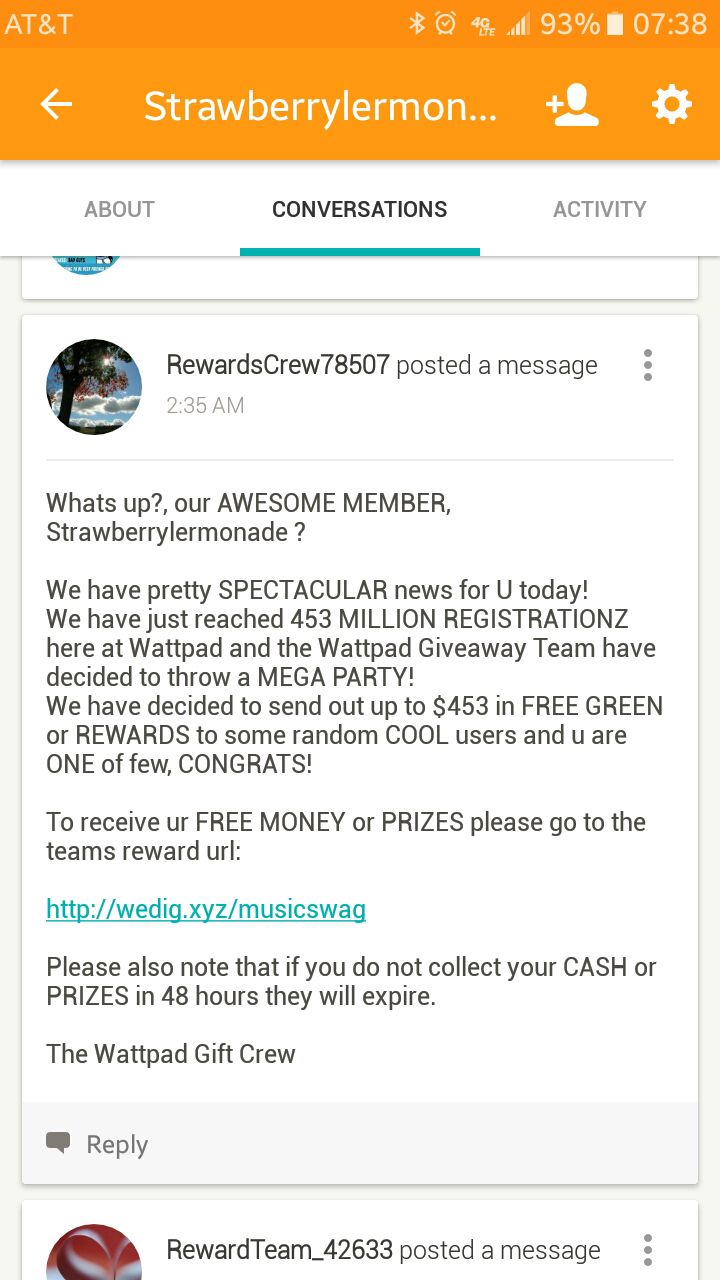Reply to RewardsCrew78507's message
The image size is (720, 1280).
(x=98, y=1144)
